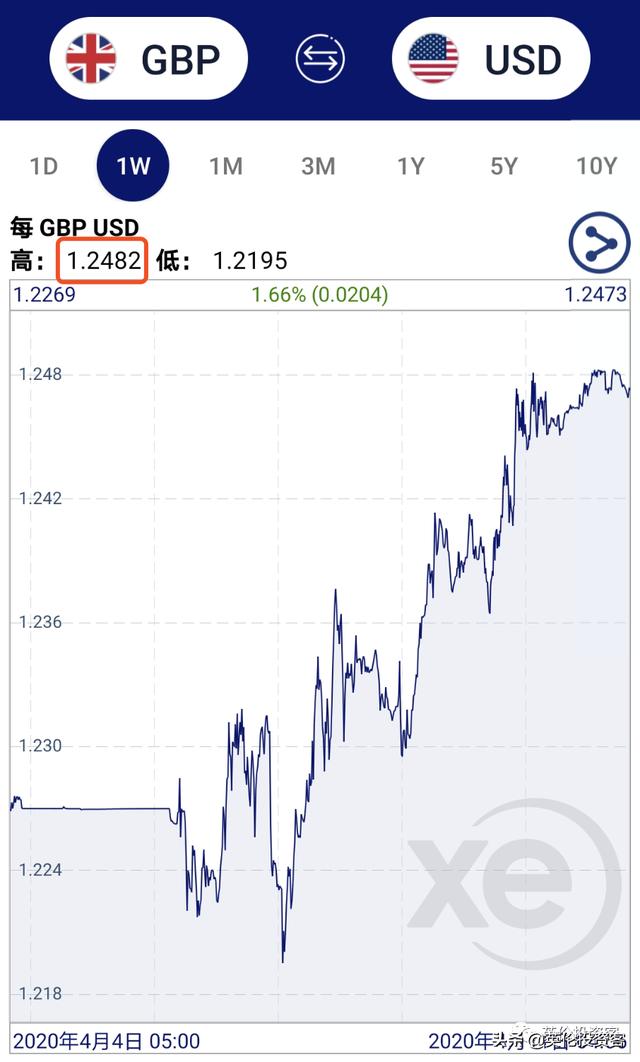Select the 1W time range
This screenshot has height=1062, width=640.
coord(133,166)
